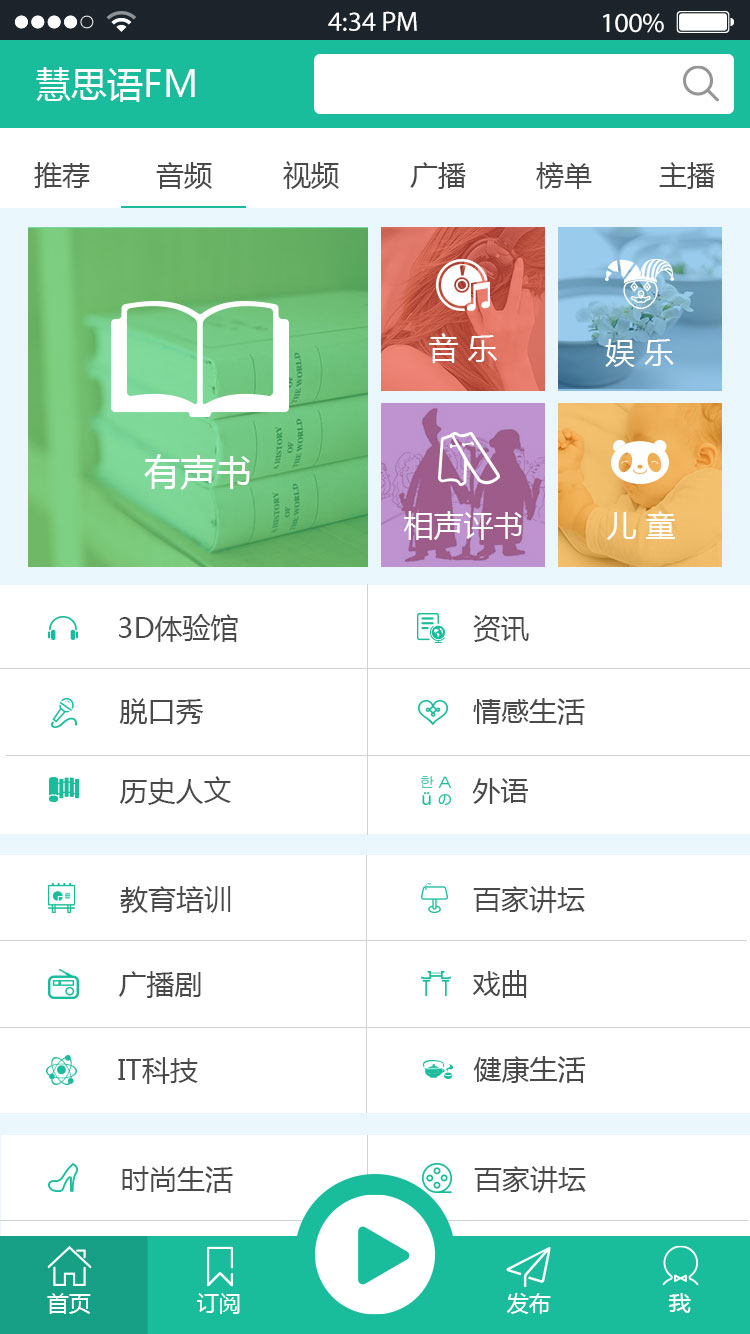Open the 3D体验馆 category
This screenshot has width=750, height=1334.
click(178, 629)
